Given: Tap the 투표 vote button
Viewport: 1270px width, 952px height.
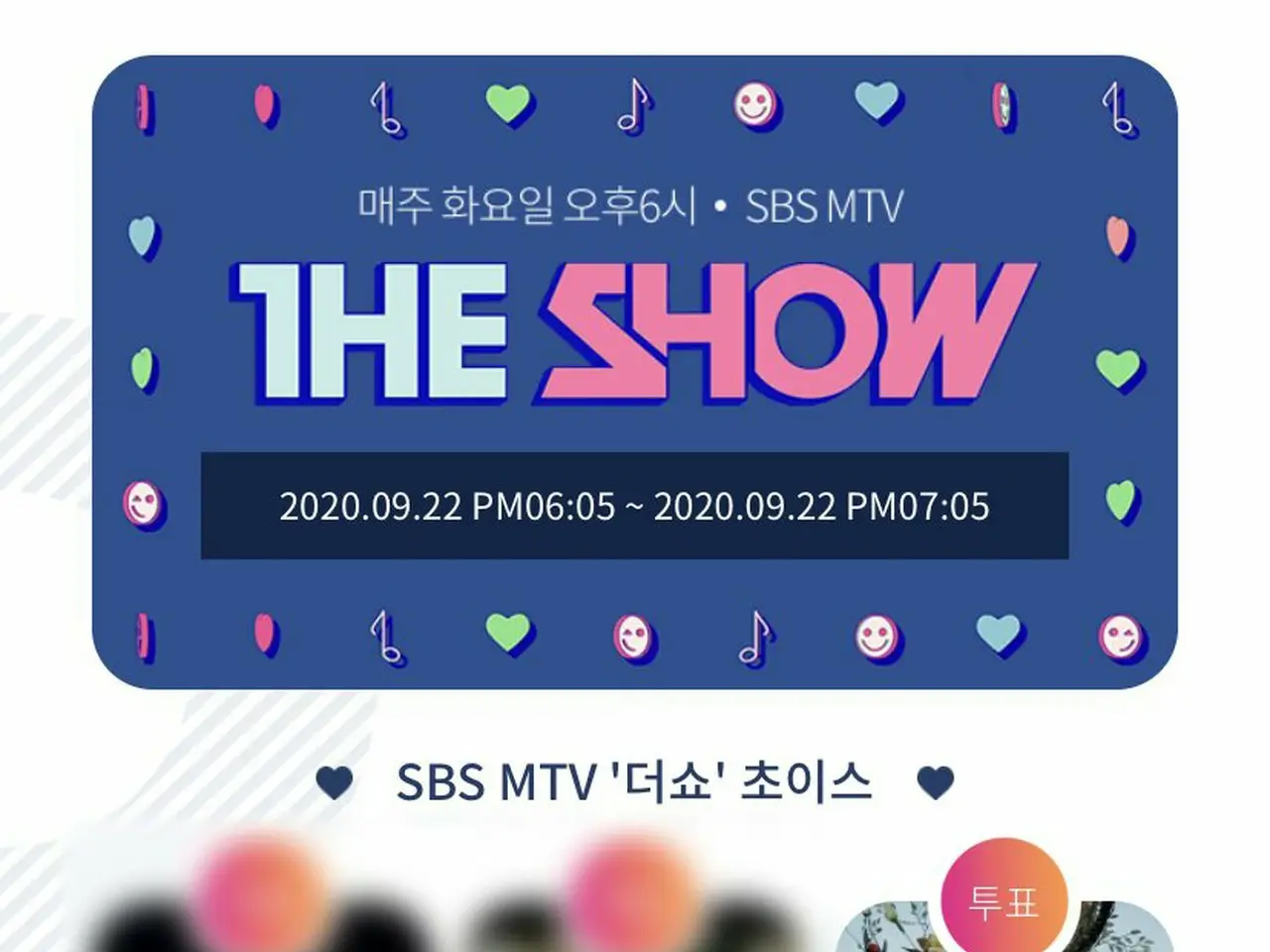Looking at the screenshot, I should (1003, 900).
